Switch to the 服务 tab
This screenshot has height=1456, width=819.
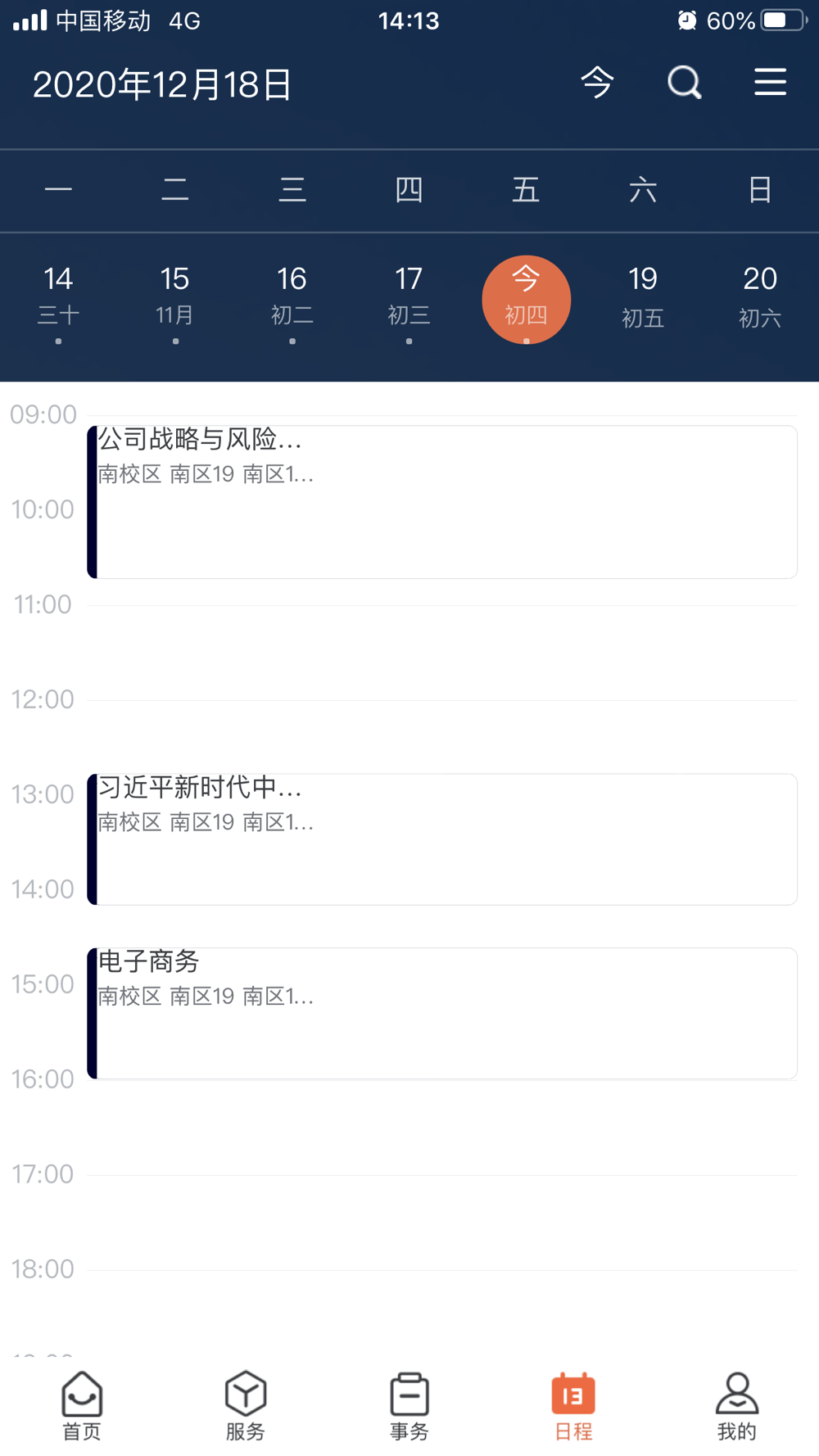click(x=246, y=1406)
